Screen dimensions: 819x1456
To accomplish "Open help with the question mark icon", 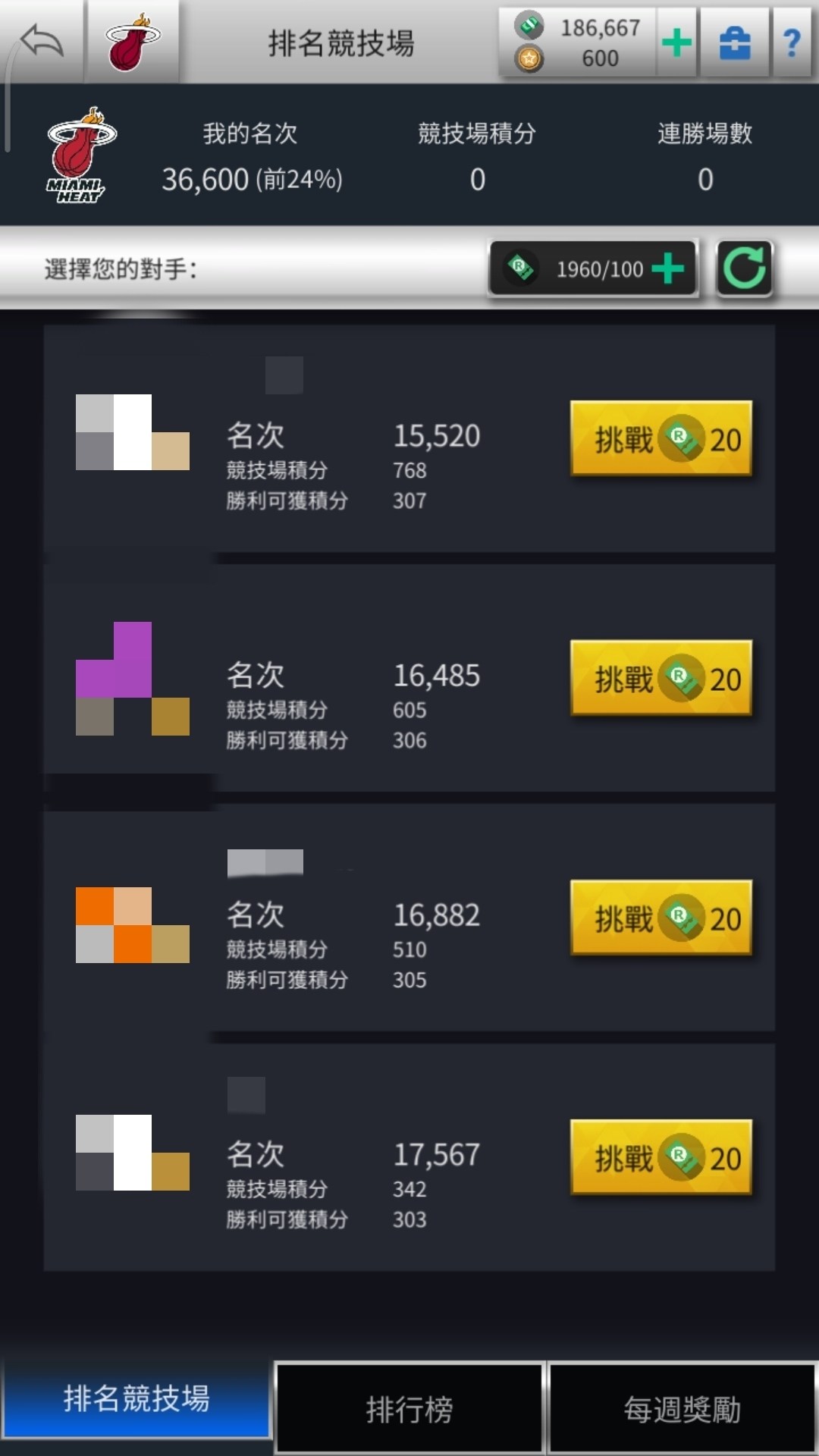I will click(792, 42).
